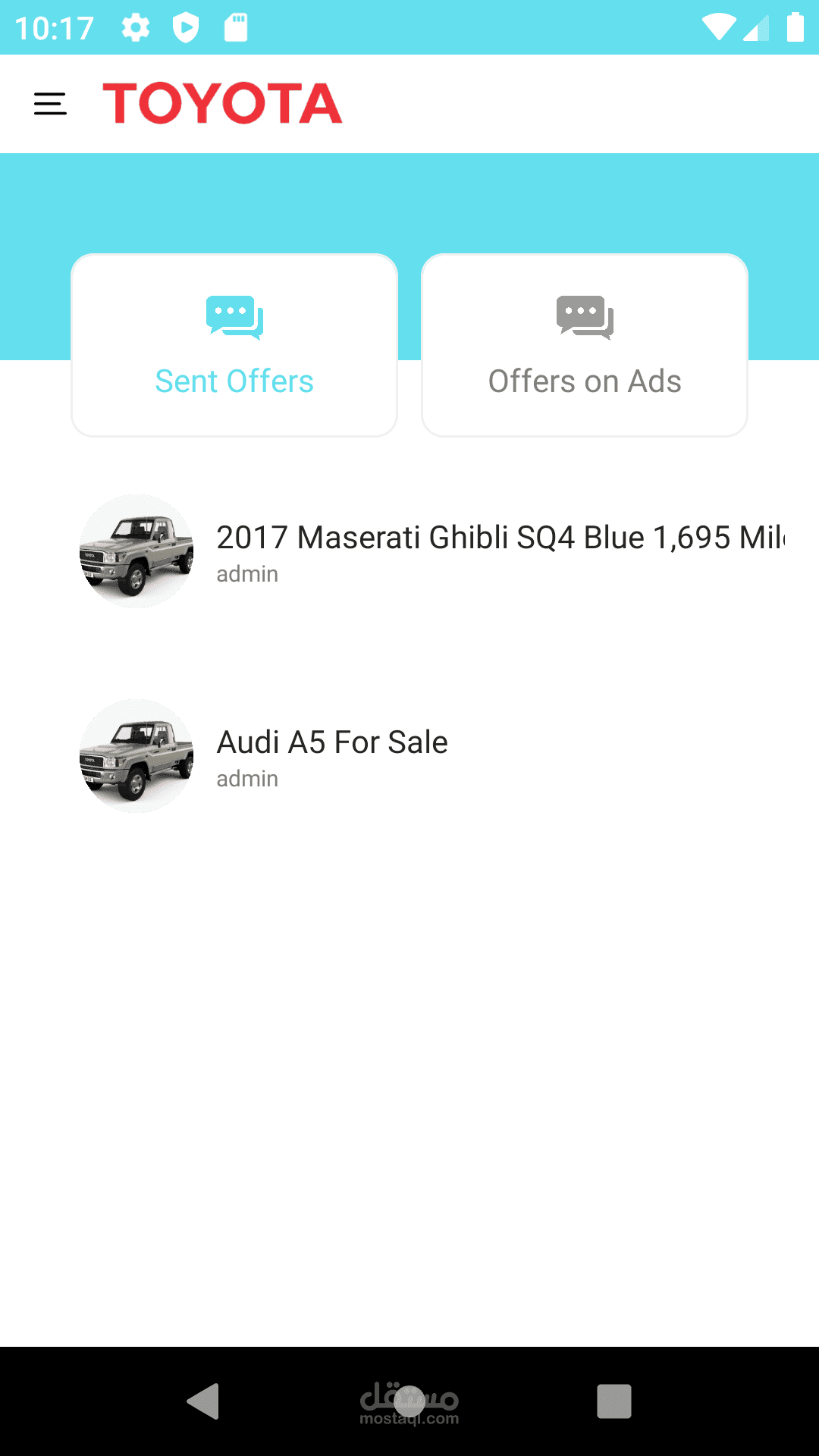Open the 2017 Maserati Ghibli offer

pos(432,551)
